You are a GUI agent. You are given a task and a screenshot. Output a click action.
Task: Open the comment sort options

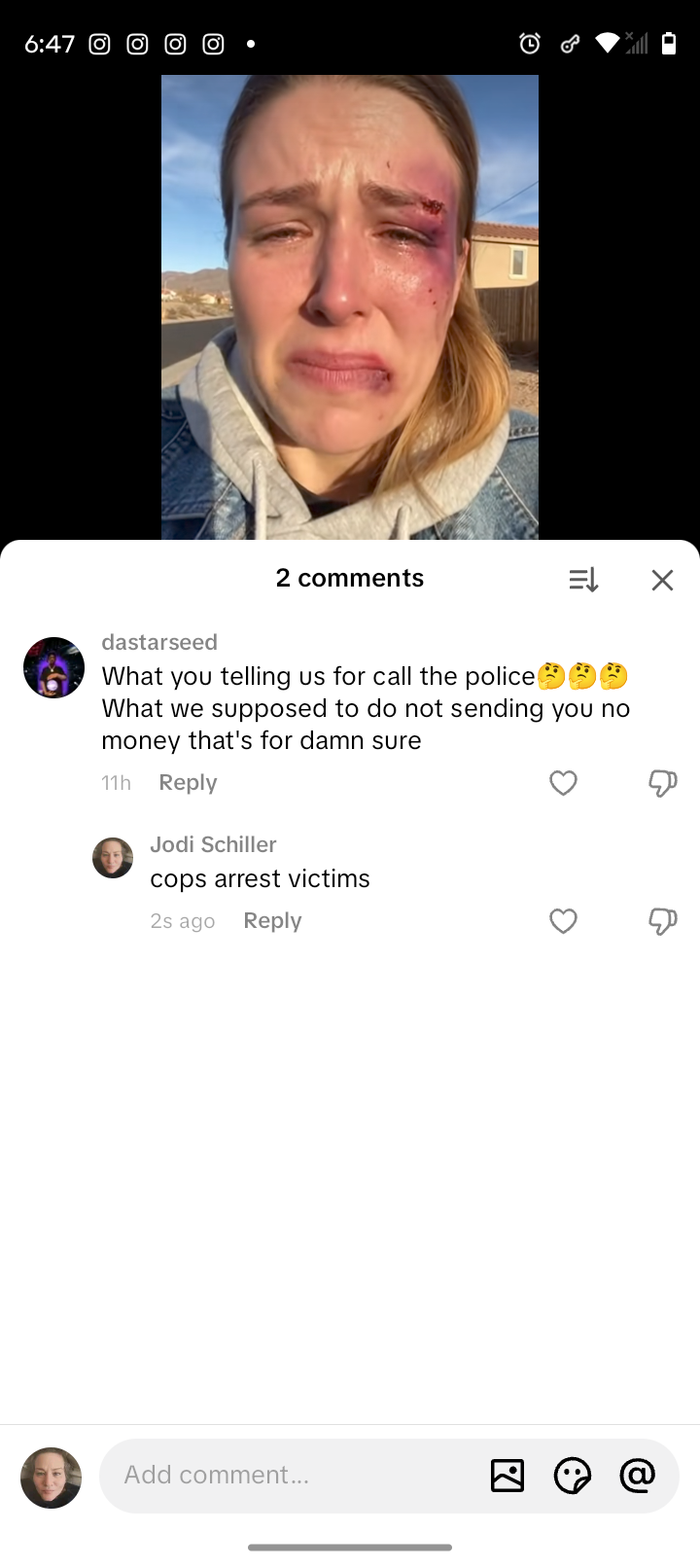click(x=583, y=580)
